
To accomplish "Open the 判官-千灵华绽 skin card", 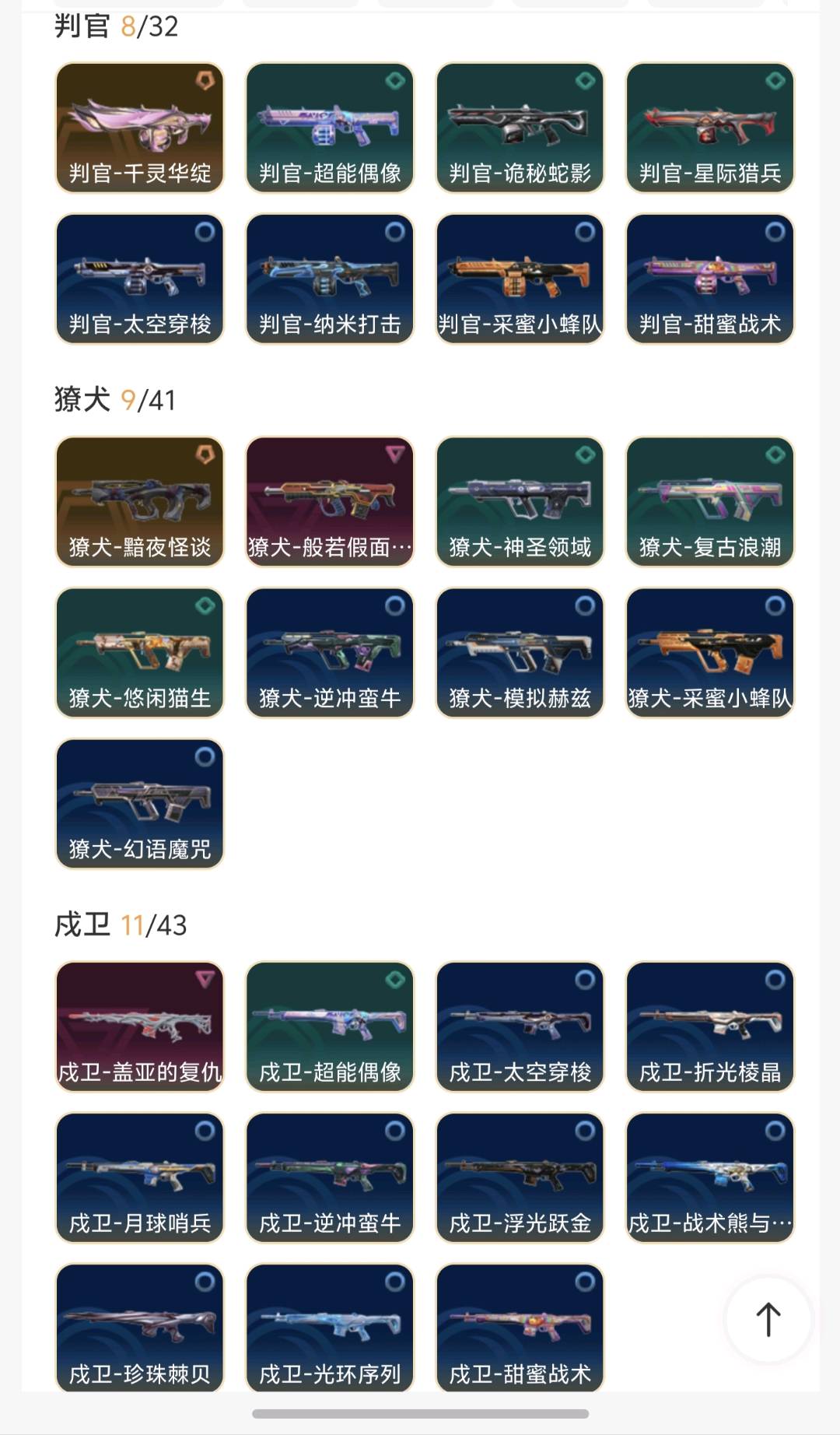I will 140,128.
